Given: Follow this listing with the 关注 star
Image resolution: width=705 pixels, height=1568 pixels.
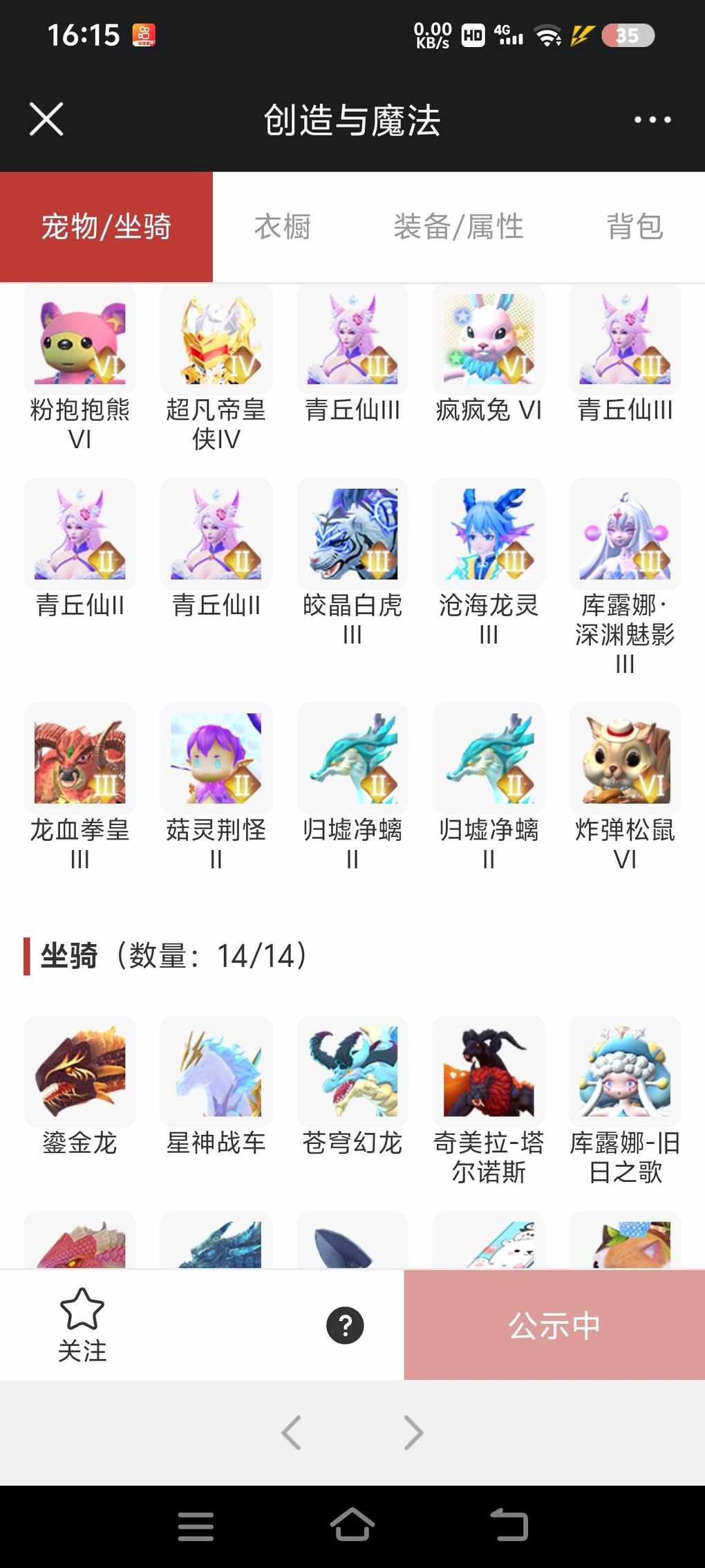Looking at the screenshot, I should 82,1324.
